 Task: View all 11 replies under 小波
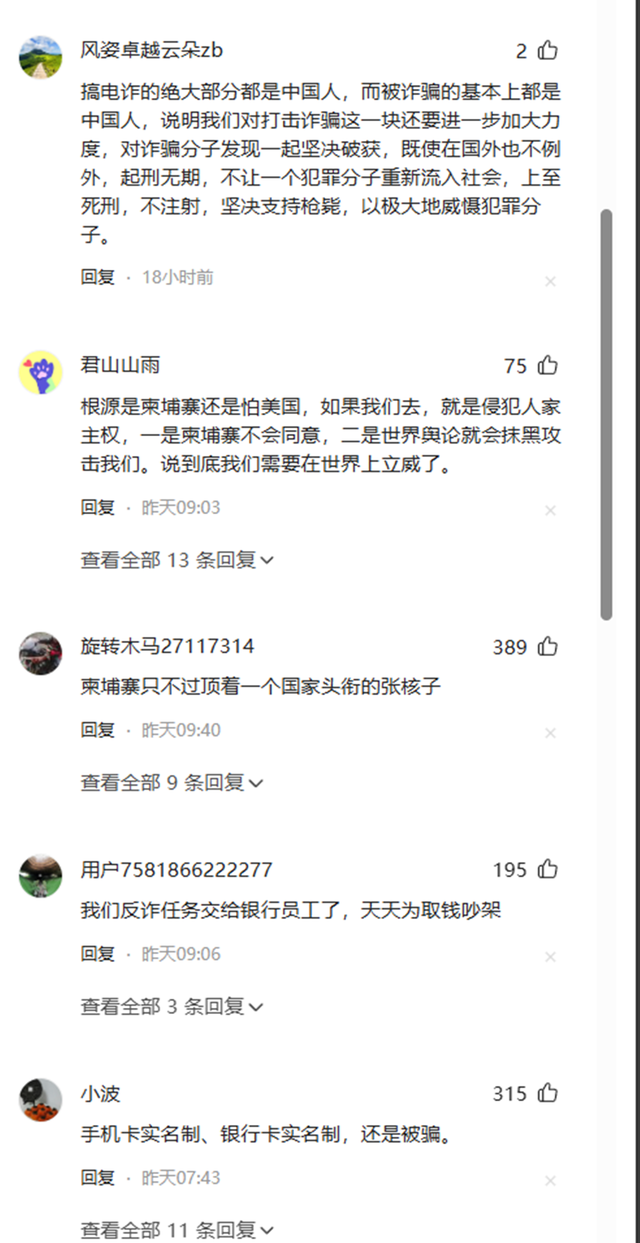point(177,1230)
